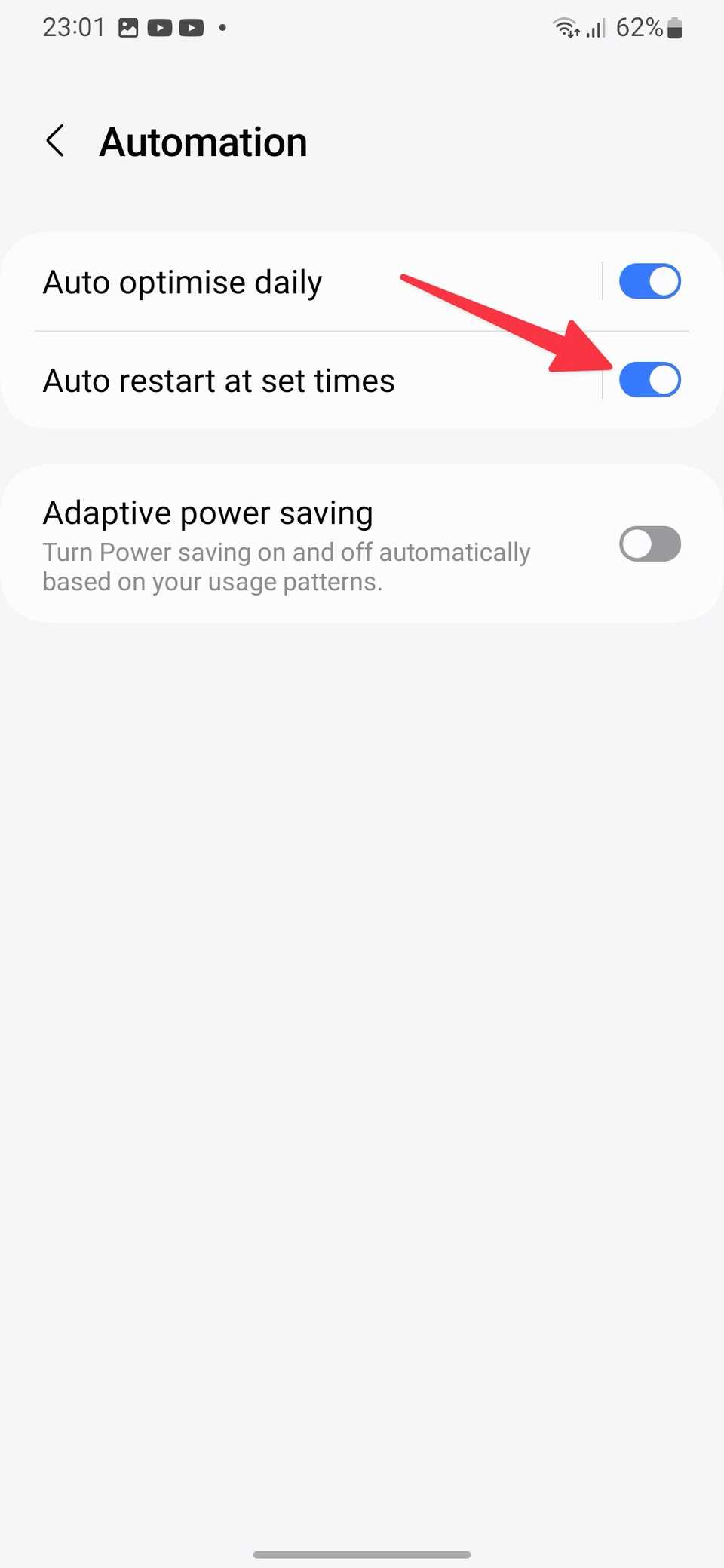Enable Adaptive power saving
Viewport: 724px width, 1568px height.
pyautogui.click(x=649, y=544)
